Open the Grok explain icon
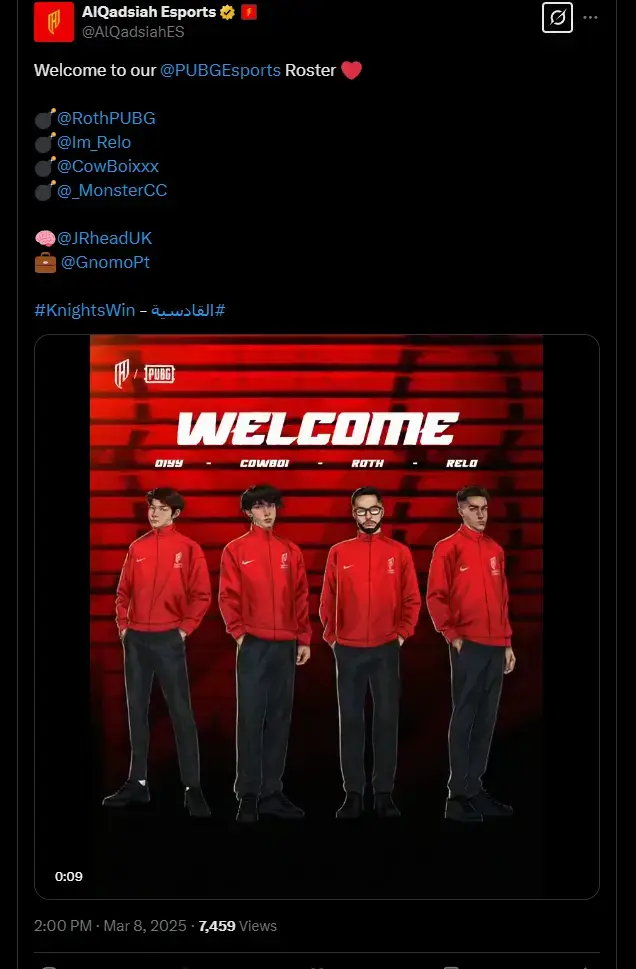The width and height of the screenshot is (636, 969). point(558,17)
